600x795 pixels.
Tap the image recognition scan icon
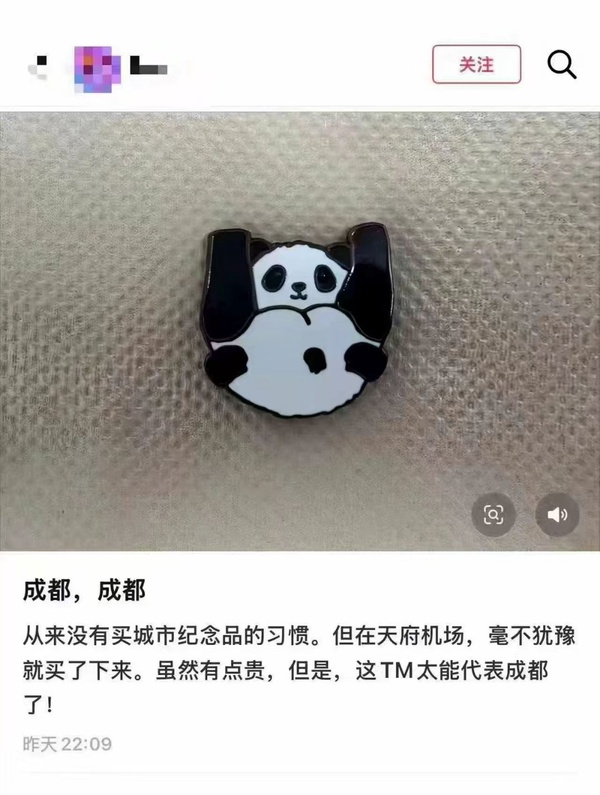click(493, 515)
